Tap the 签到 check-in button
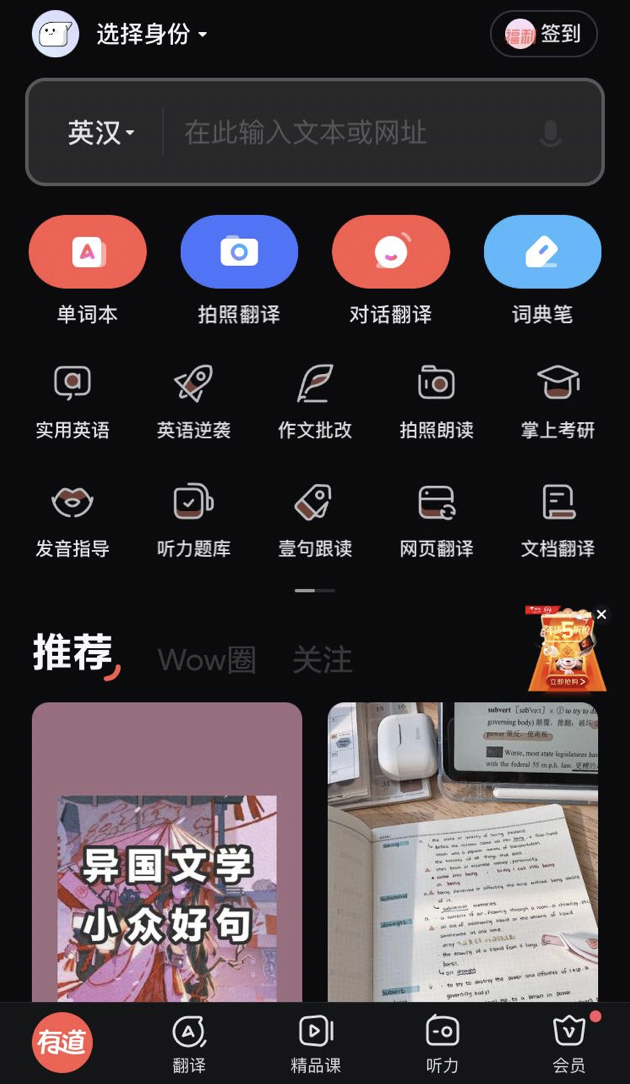 (x=544, y=34)
